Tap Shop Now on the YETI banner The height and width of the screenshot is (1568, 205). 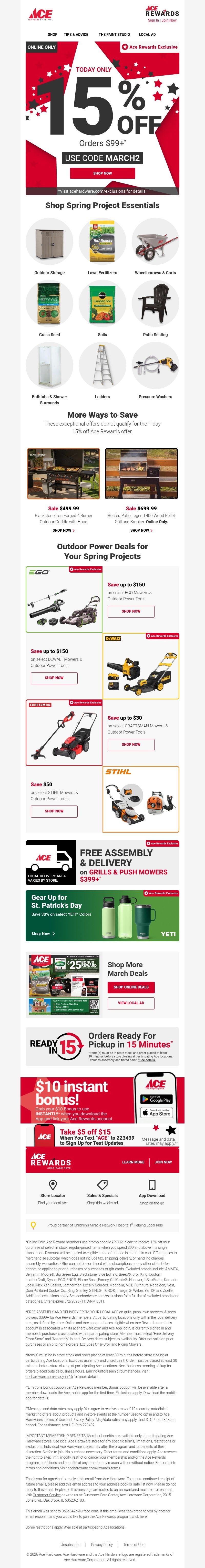(x=43, y=933)
